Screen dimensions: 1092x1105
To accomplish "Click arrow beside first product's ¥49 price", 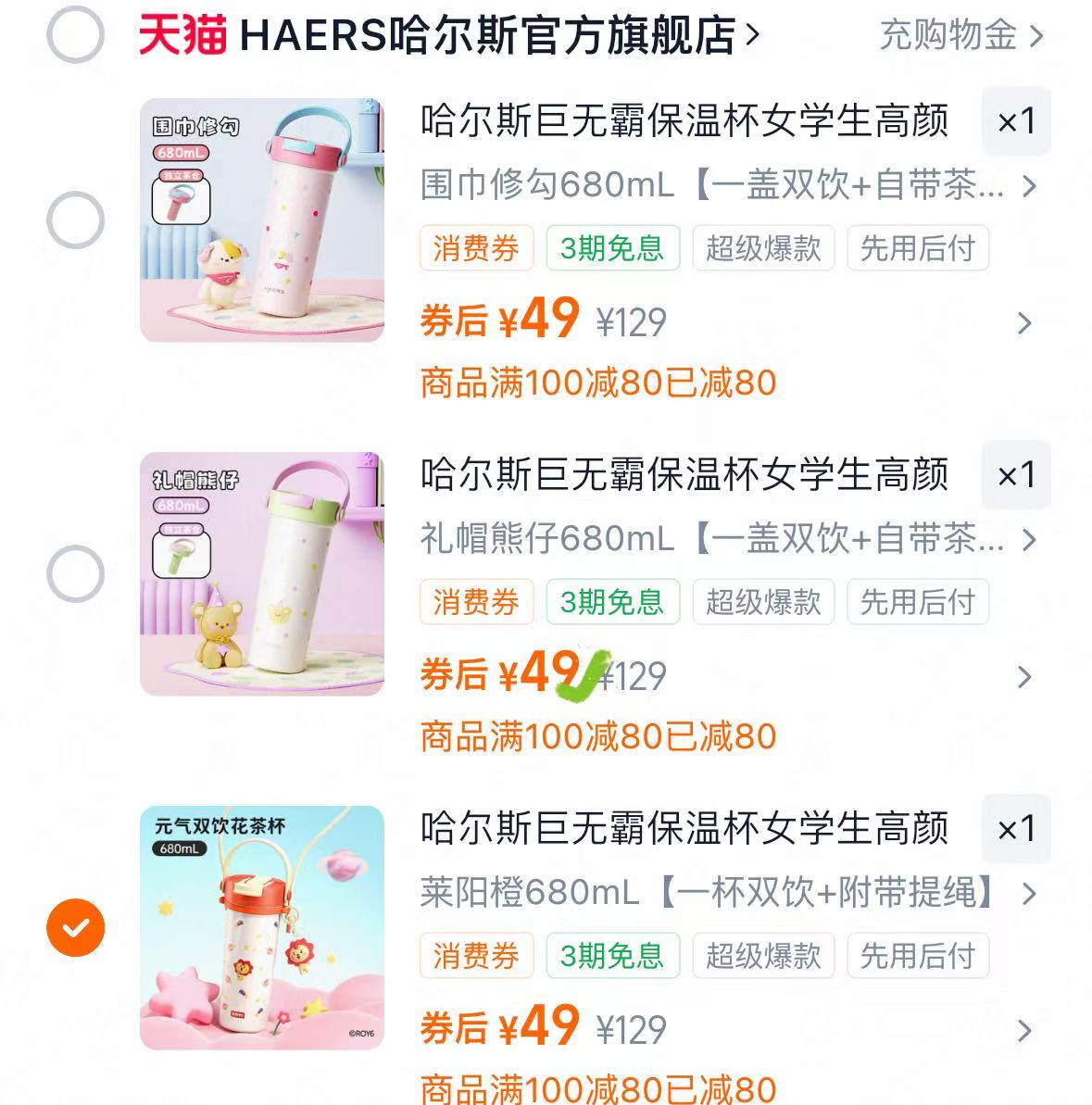I will pos(1023,323).
